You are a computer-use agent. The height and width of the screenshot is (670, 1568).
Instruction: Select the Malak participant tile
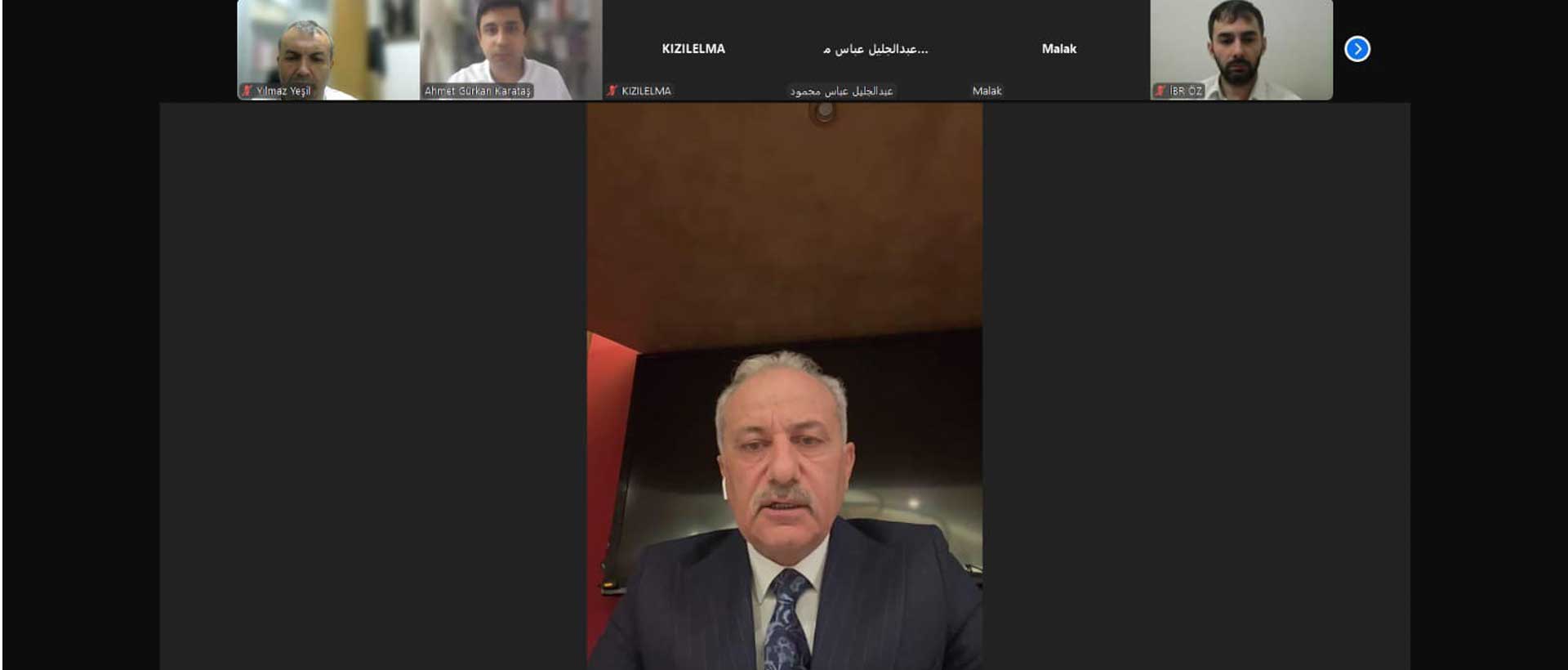pos(1058,49)
